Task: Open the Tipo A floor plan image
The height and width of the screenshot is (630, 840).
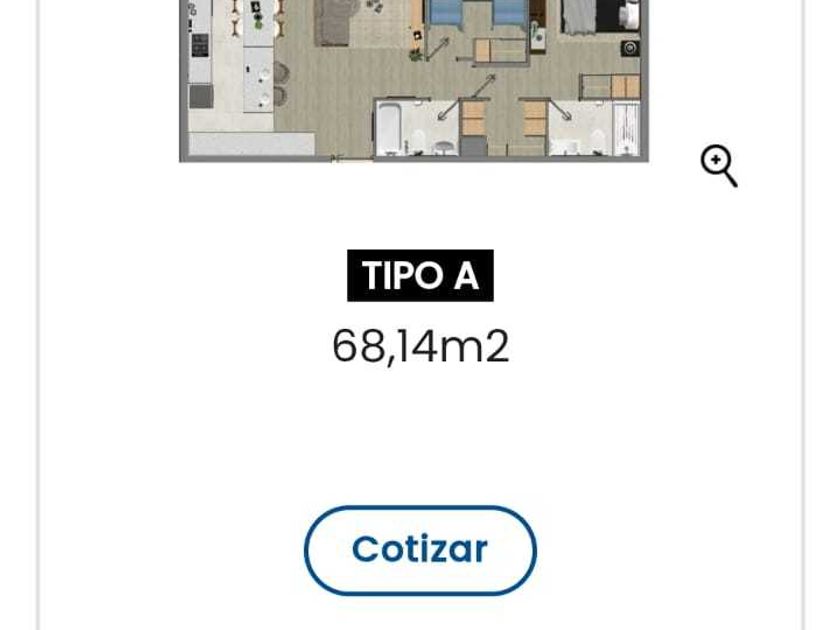Action: coord(414,81)
